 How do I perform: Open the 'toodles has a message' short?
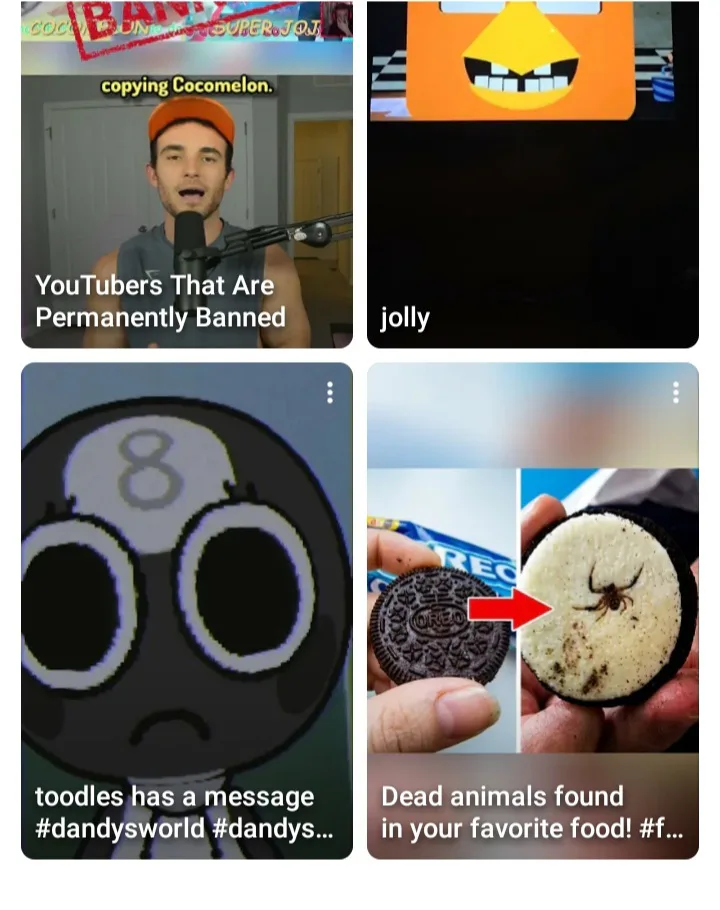click(x=187, y=620)
